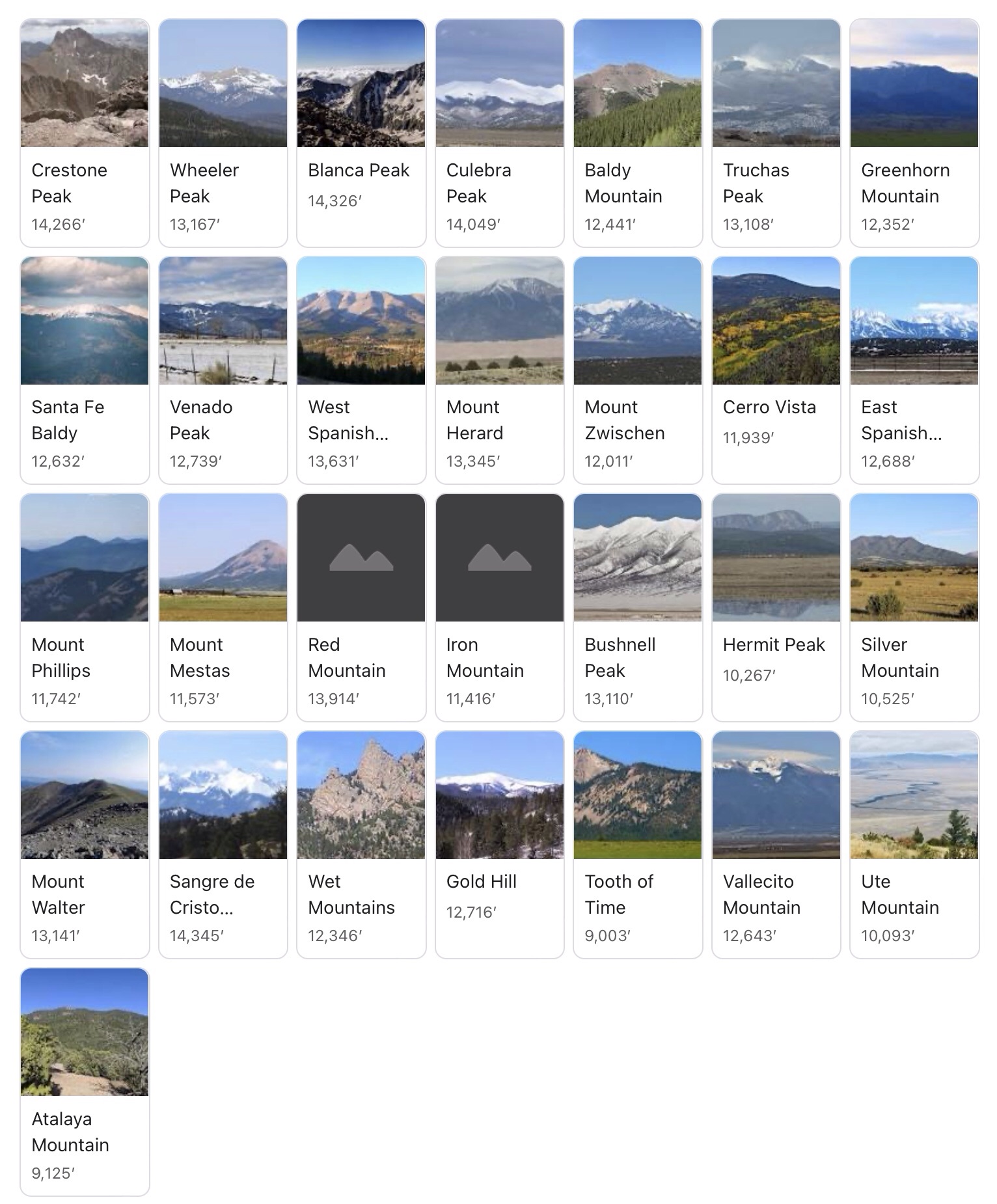Open Blanca Peak mountain card
This screenshot has width=997, height=1204.
(x=361, y=133)
